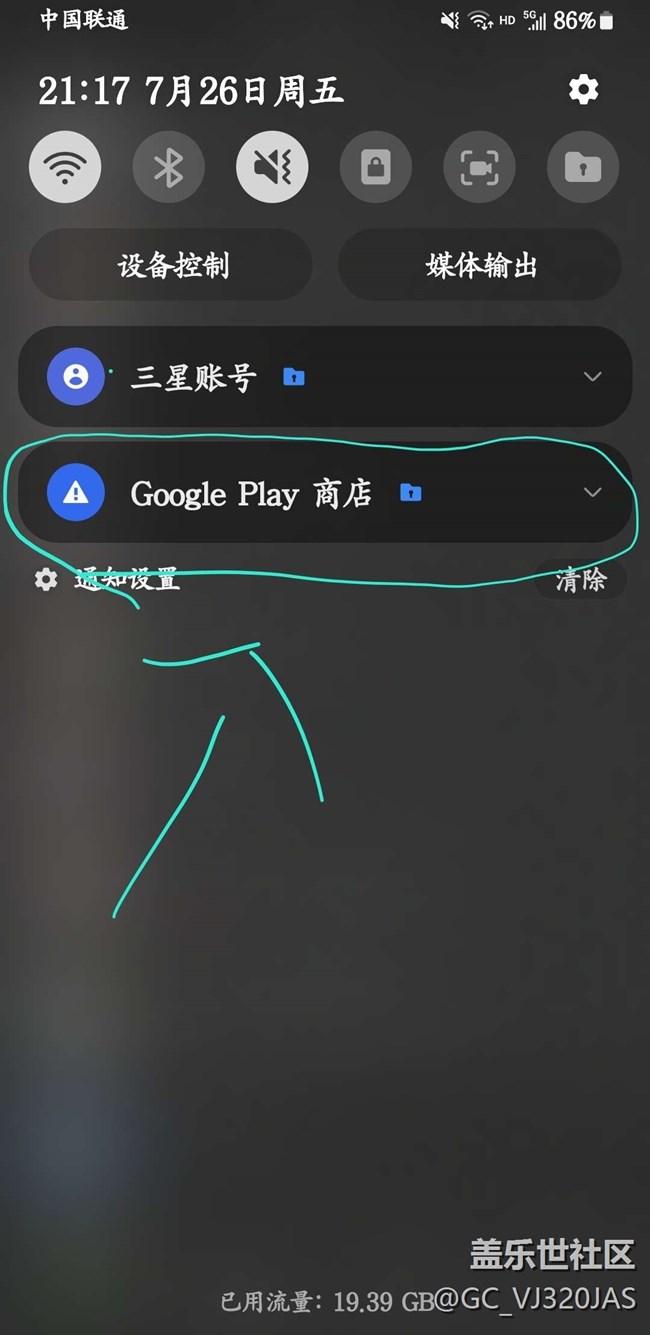Image resolution: width=650 pixels, height=1335 pixels.
Task: Open settings via the gear icon
Action: click(x=583, y=90)
